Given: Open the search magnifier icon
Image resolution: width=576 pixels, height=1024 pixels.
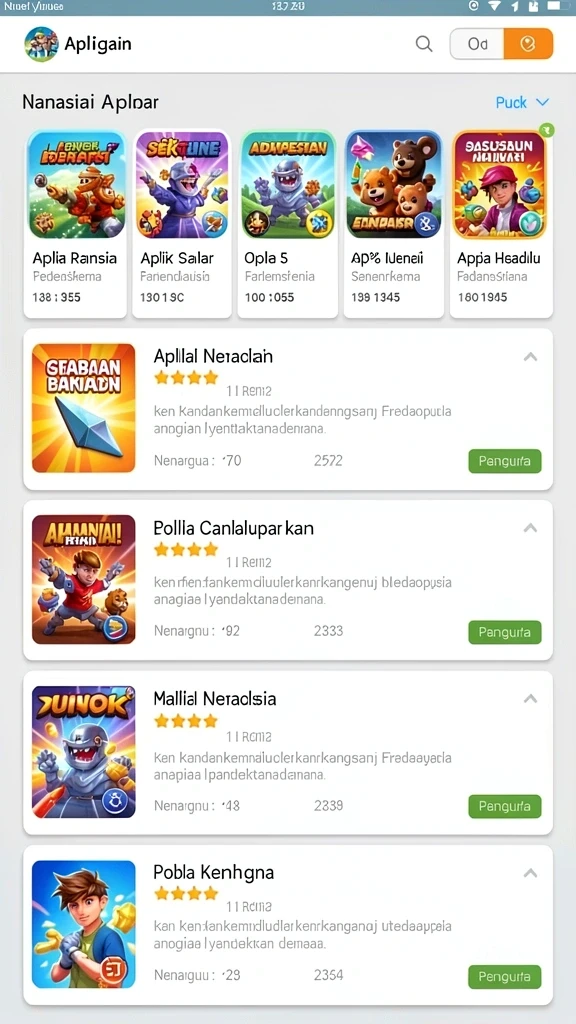Looking at the screenshot, I should pos(424,44).
